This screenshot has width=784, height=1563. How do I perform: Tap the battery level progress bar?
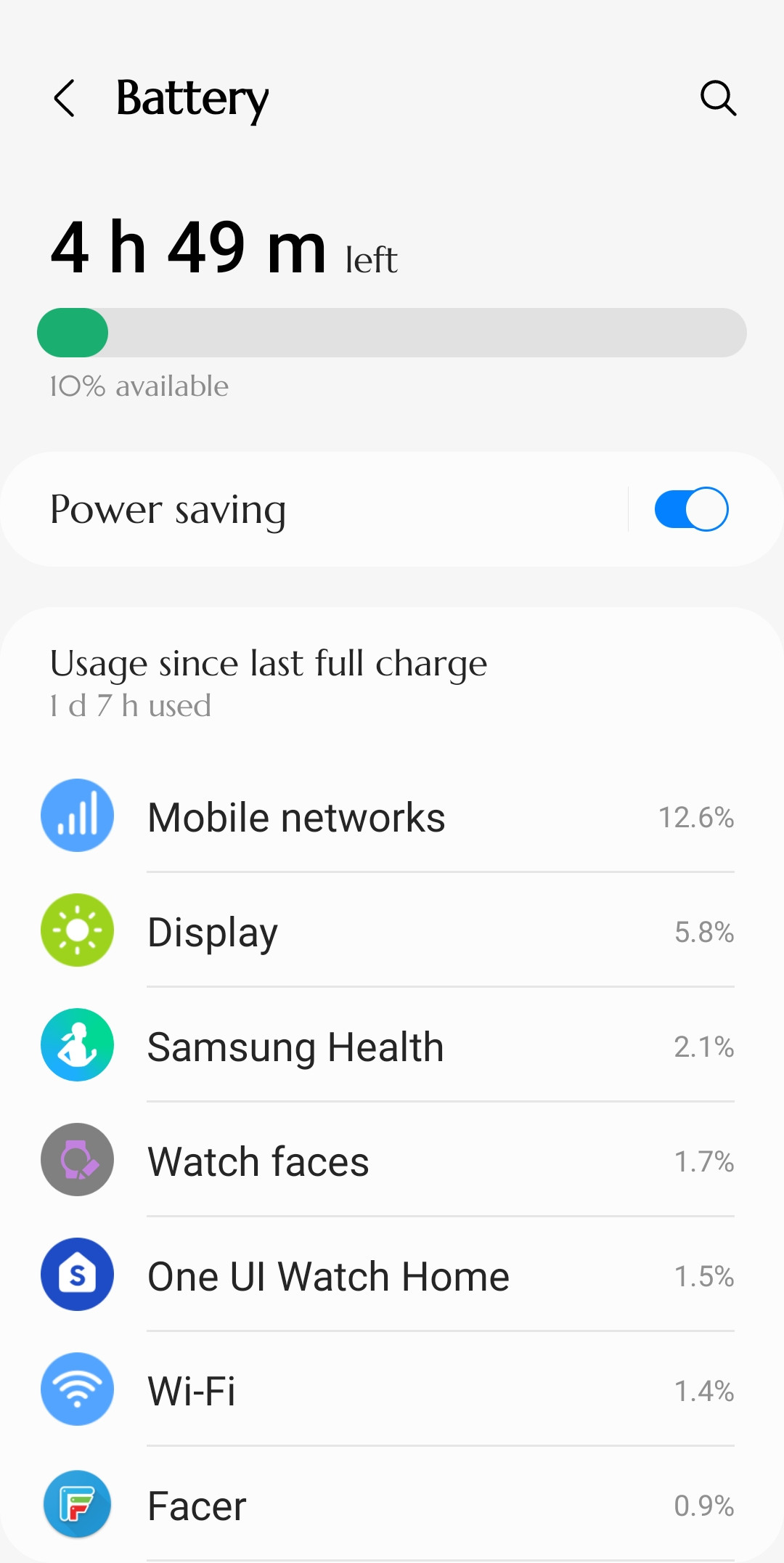tap(392, 333)
